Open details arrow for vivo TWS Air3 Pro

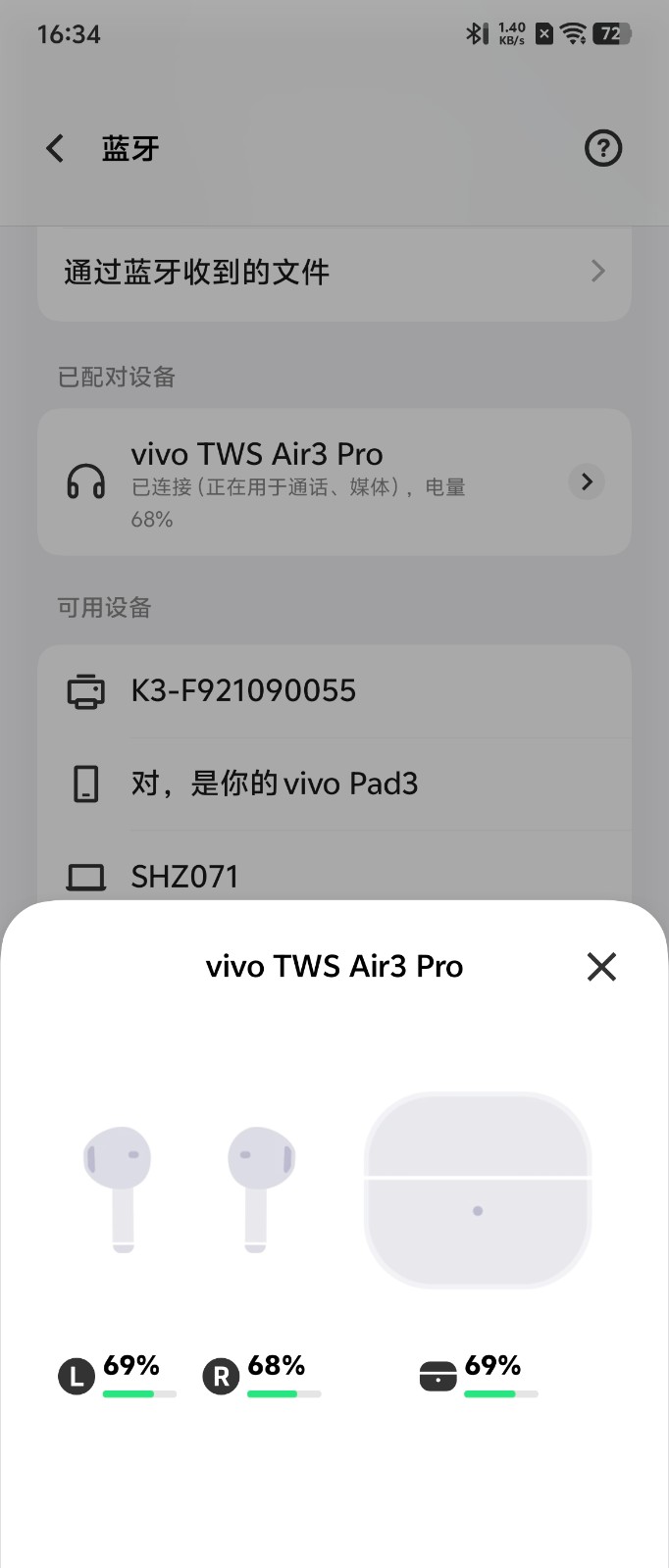pos(587,481)
